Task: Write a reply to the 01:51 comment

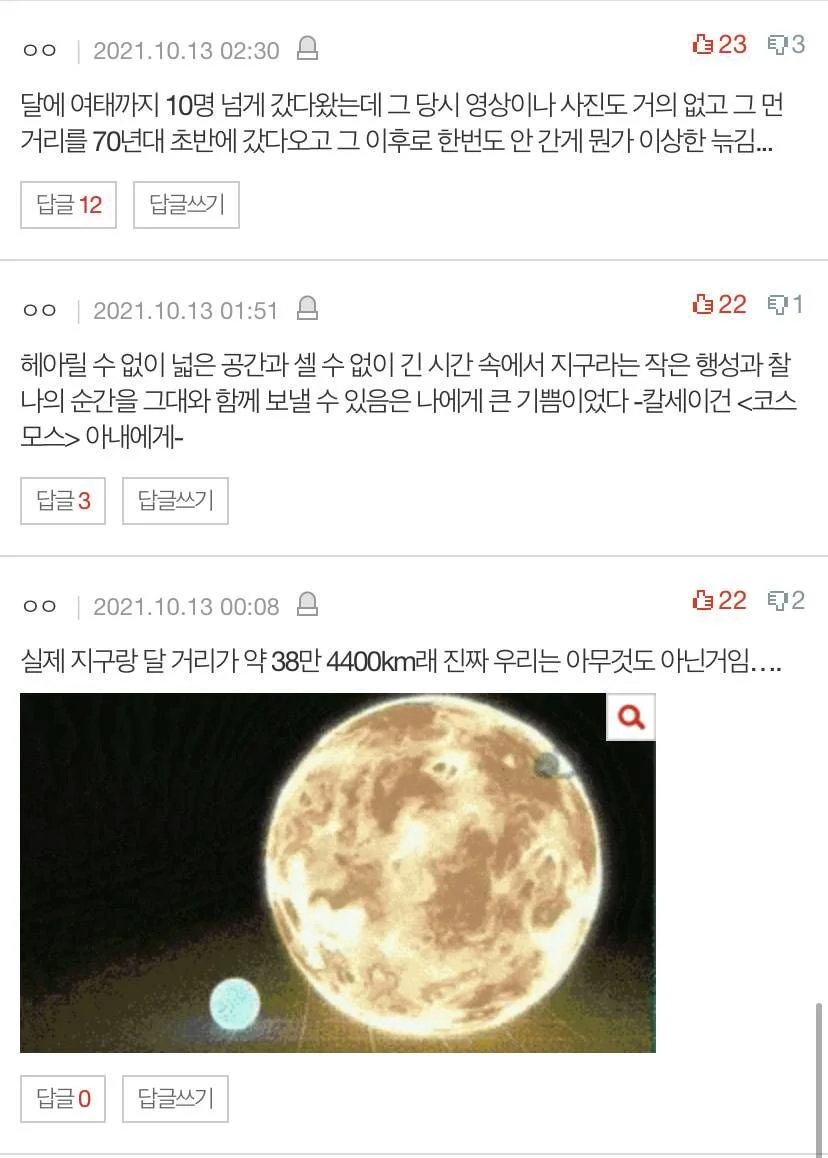Action: click(x=175, y=500)
